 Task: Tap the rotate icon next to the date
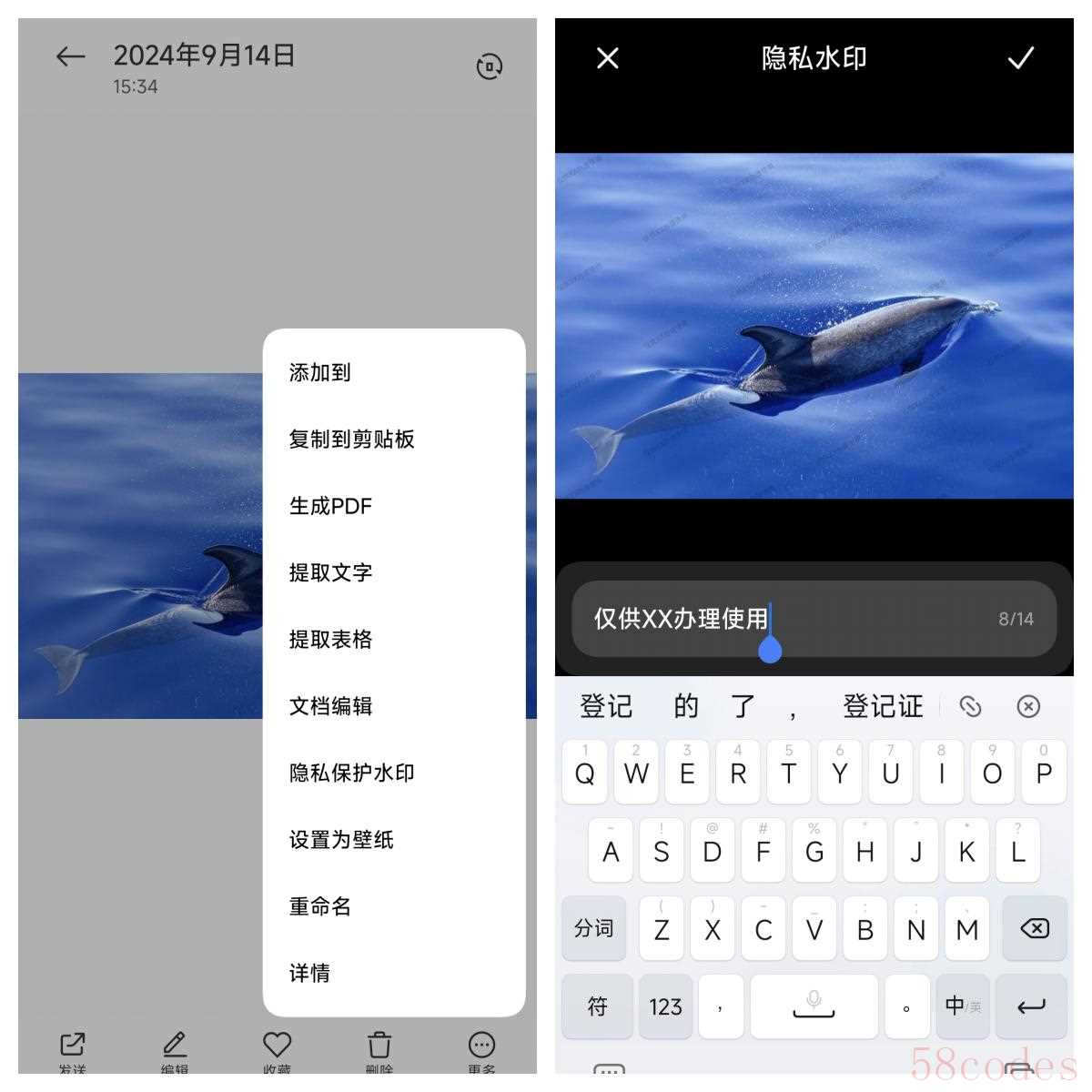tap(490, 66)
